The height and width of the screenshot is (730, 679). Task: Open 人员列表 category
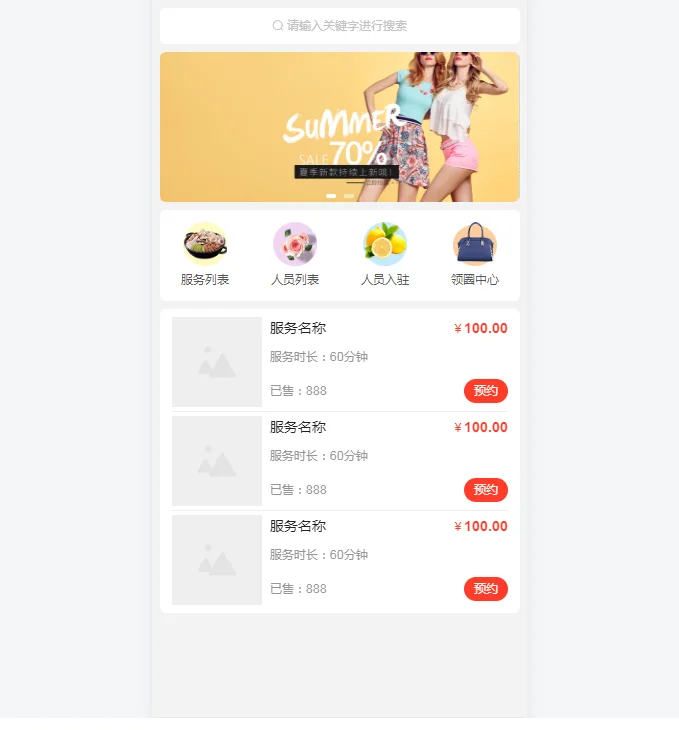pyautogui.click(x=295, y=254)
